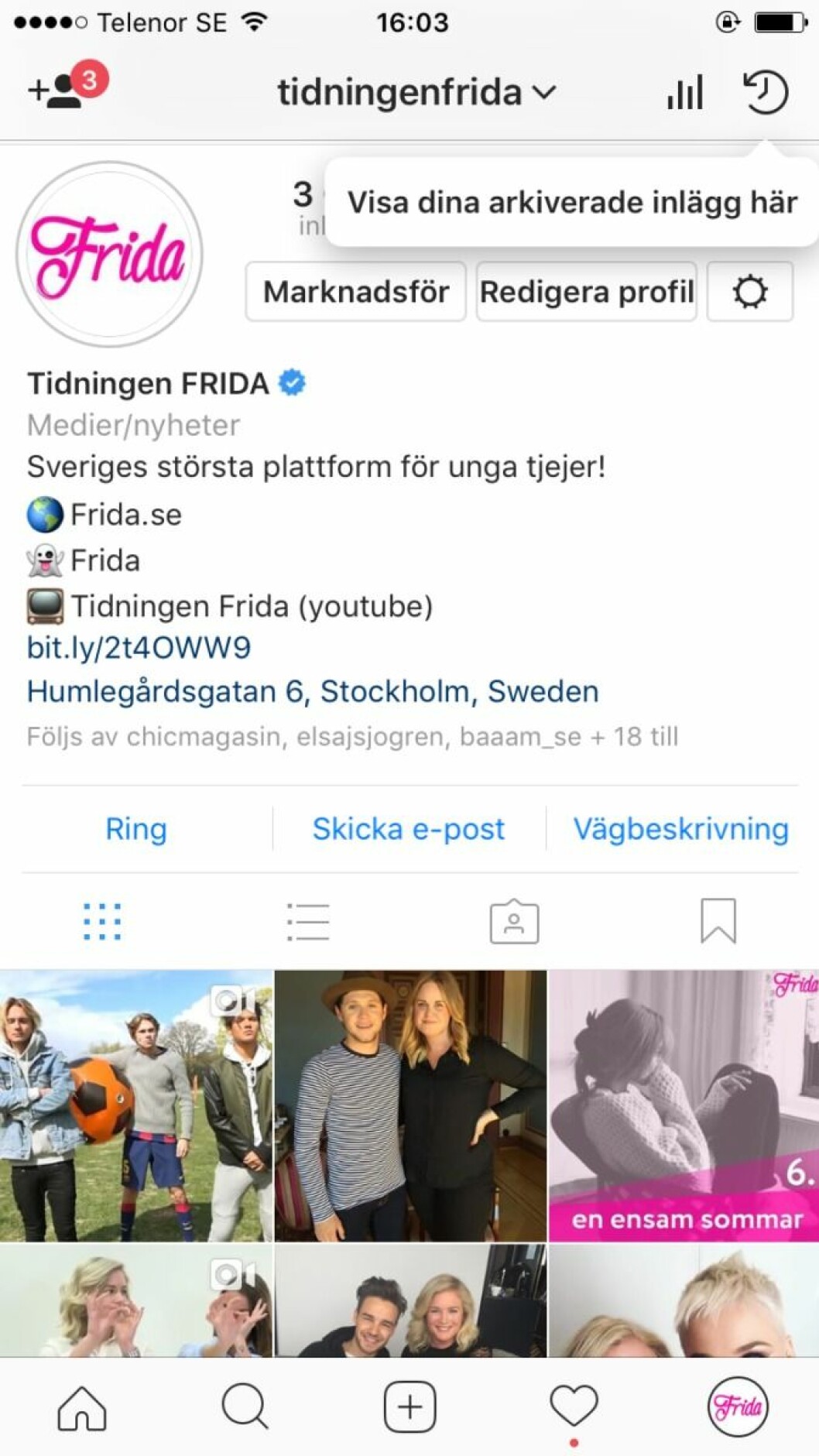The height and width of the screenshot is (1456, 819).
Task: Open the search and explore tab
Action: click(x=245, y=1407)
